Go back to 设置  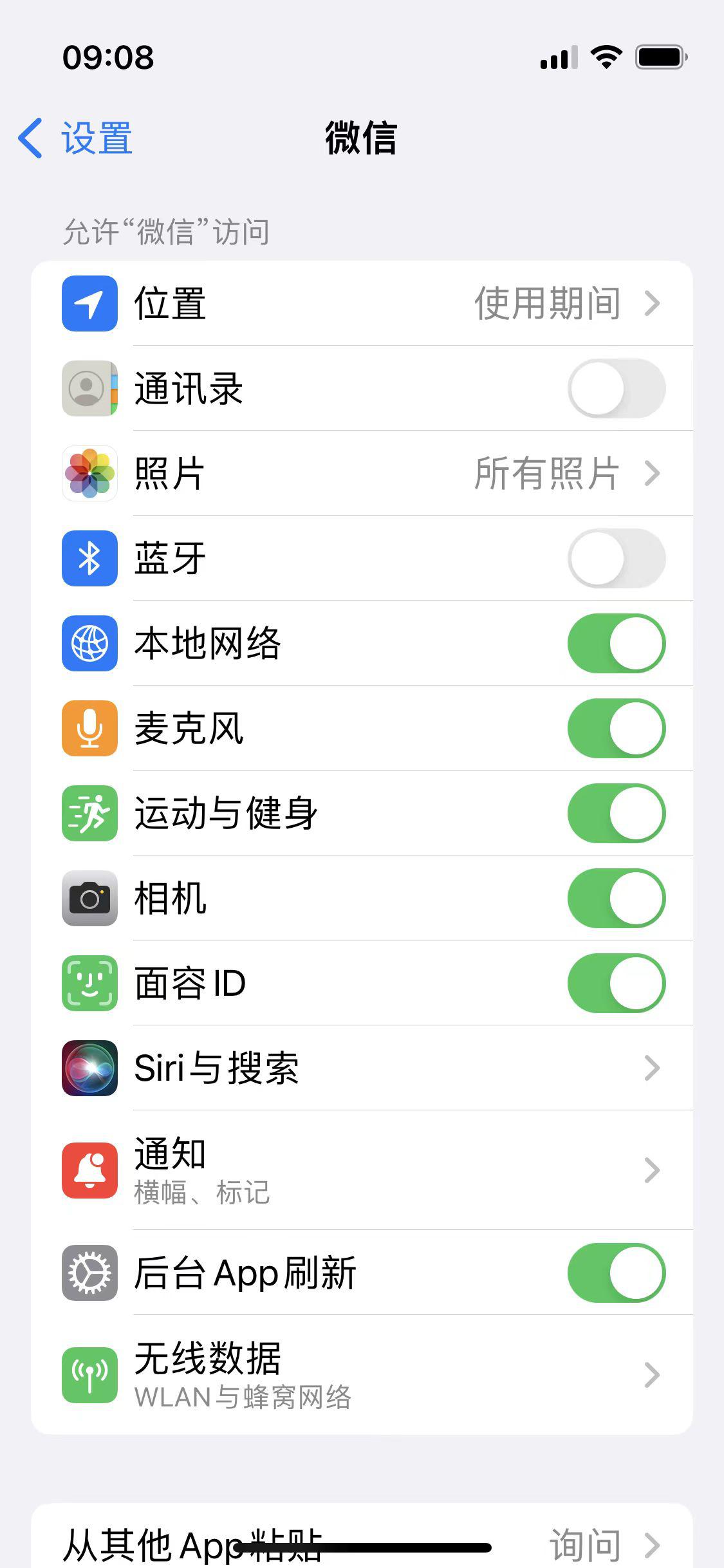(x=76, y=138)
